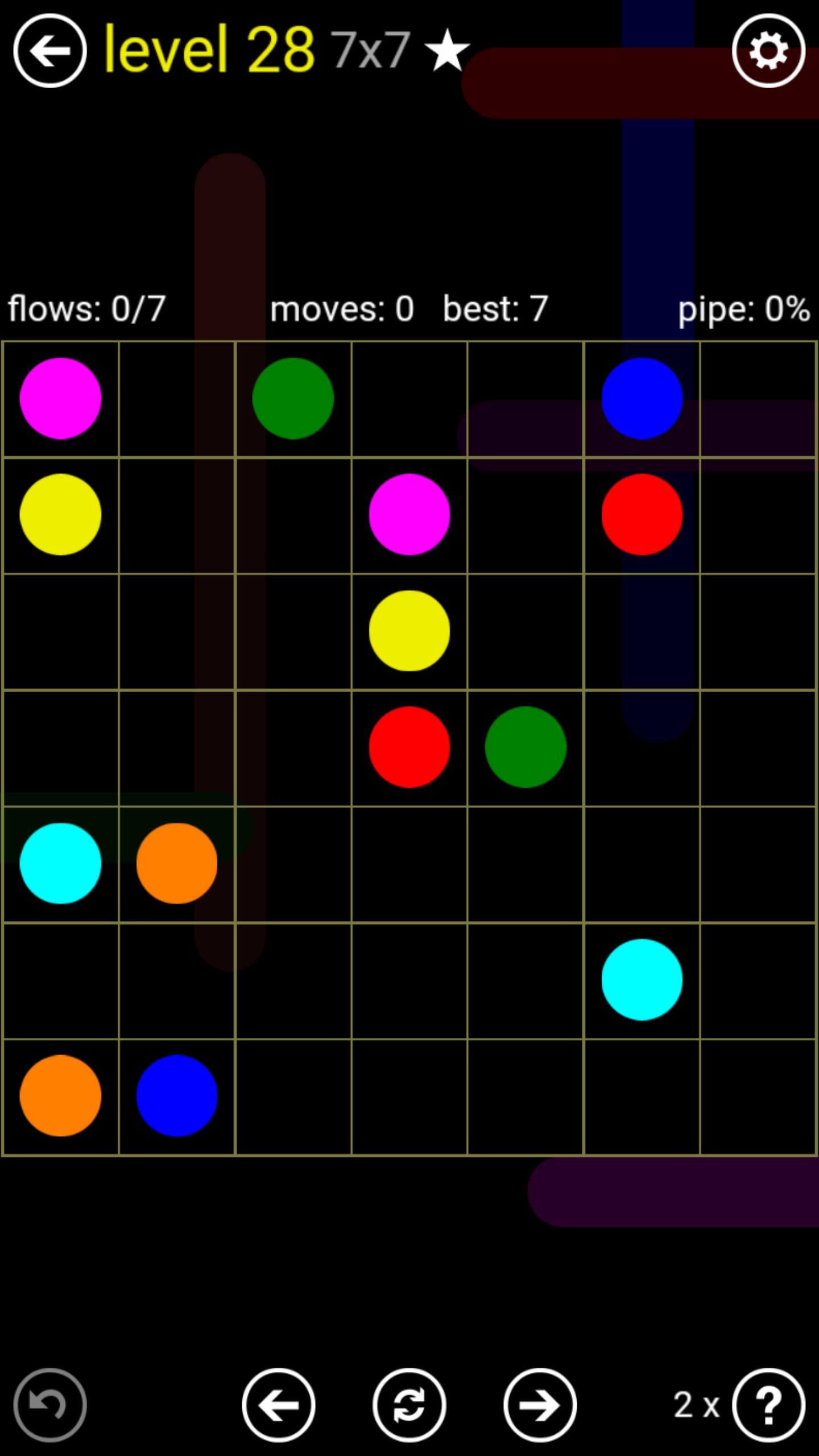
Task: Go to the previous level
Action: 279,1405
